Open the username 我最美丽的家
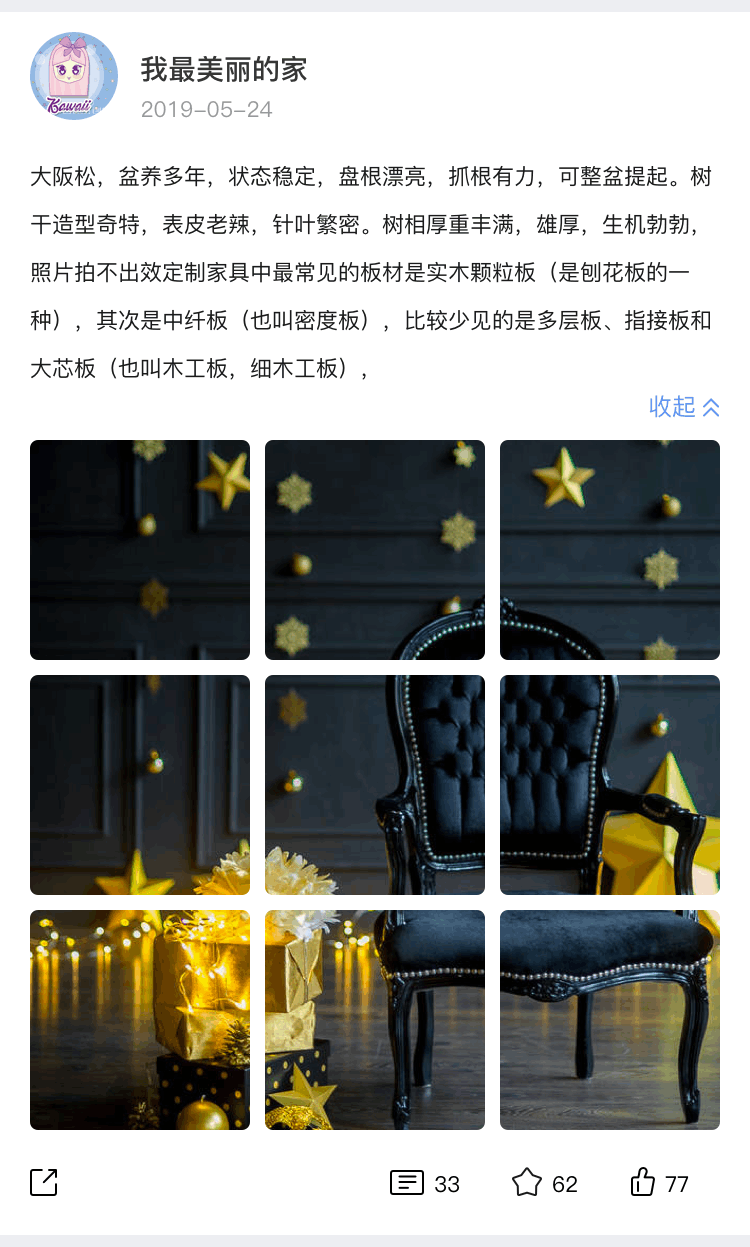The width and height of the screenshot is (750, 1247). pyautogui.click(x=223, y=69)
